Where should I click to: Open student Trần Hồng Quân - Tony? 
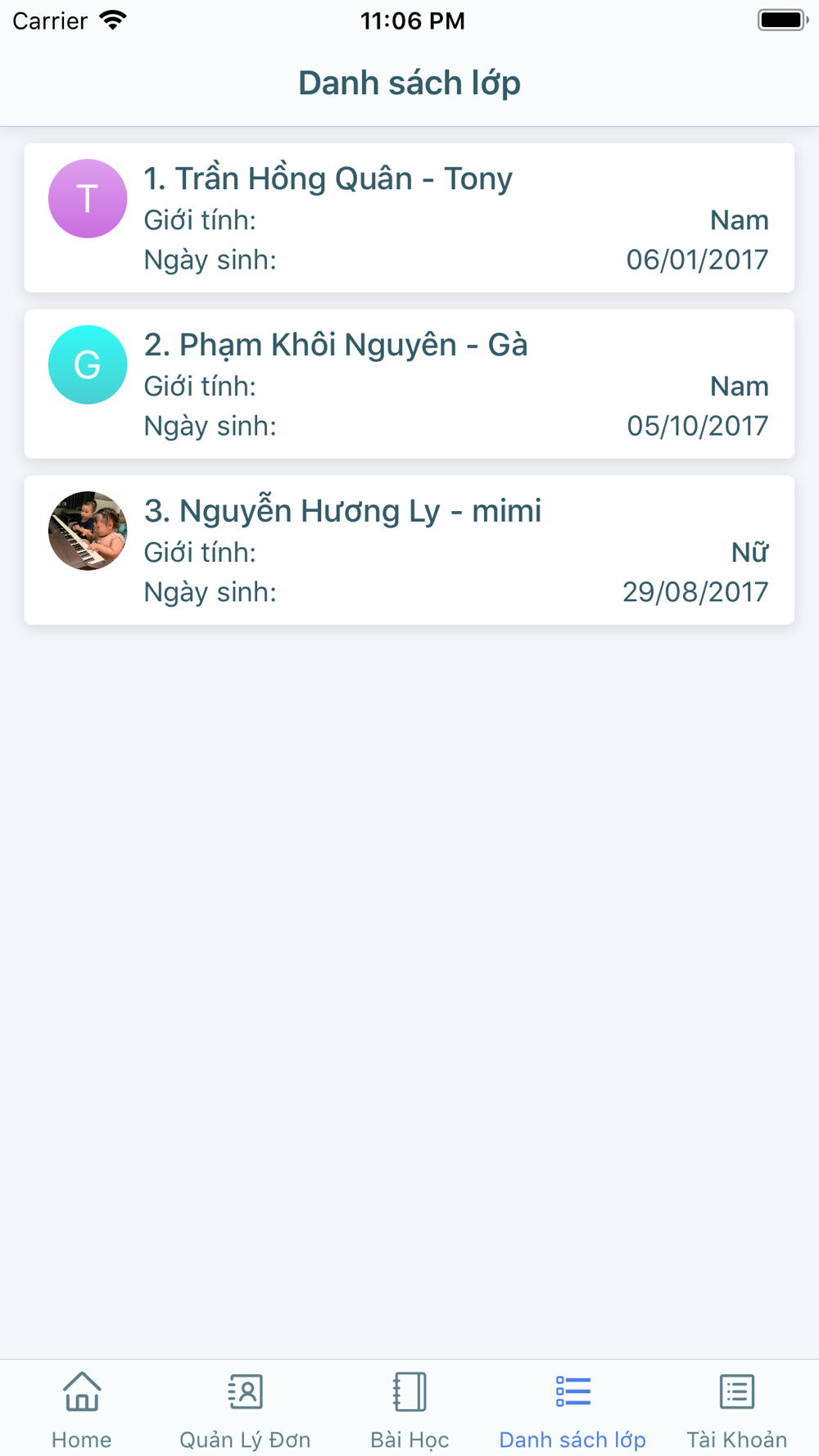pyautogui.click(x=409, y=218)
